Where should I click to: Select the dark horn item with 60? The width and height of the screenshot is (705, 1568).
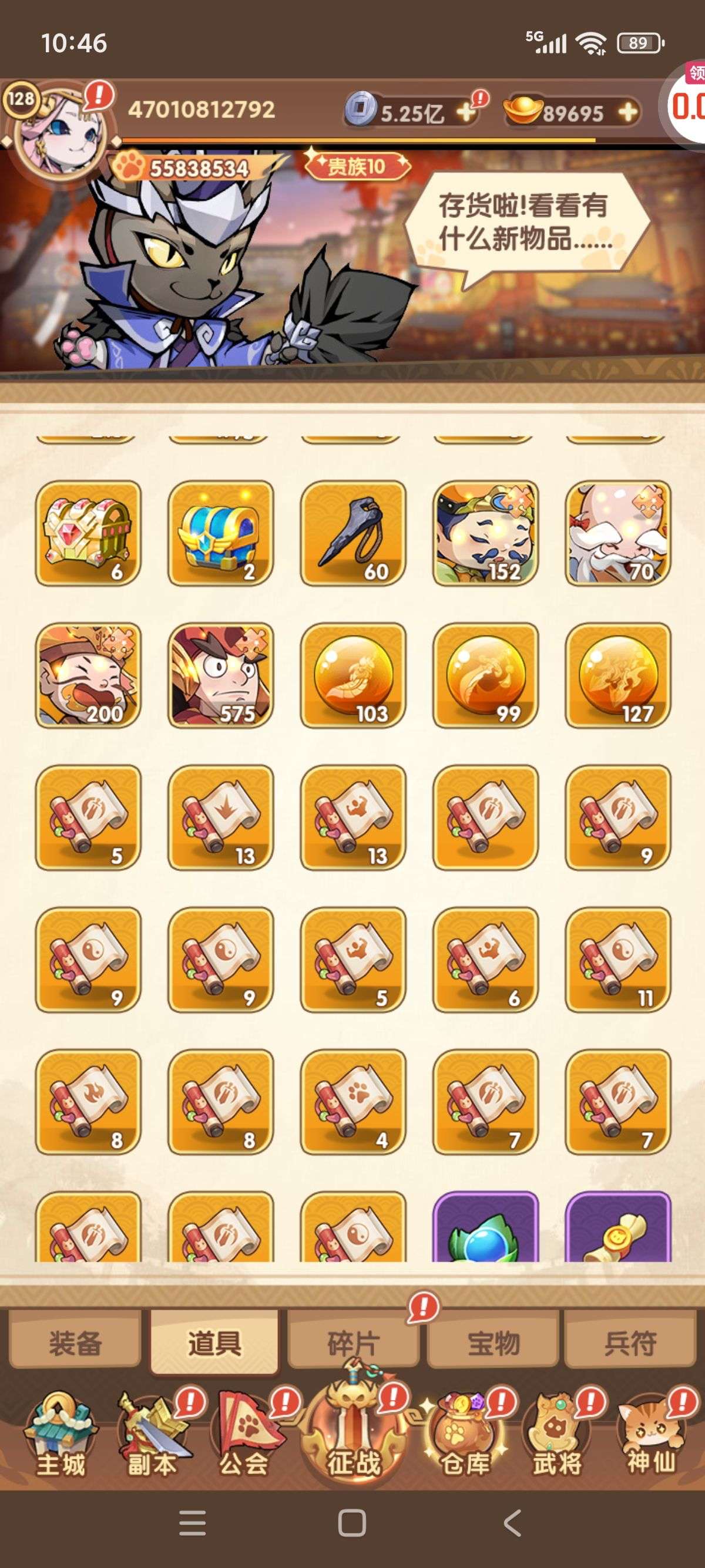point(353,533)
